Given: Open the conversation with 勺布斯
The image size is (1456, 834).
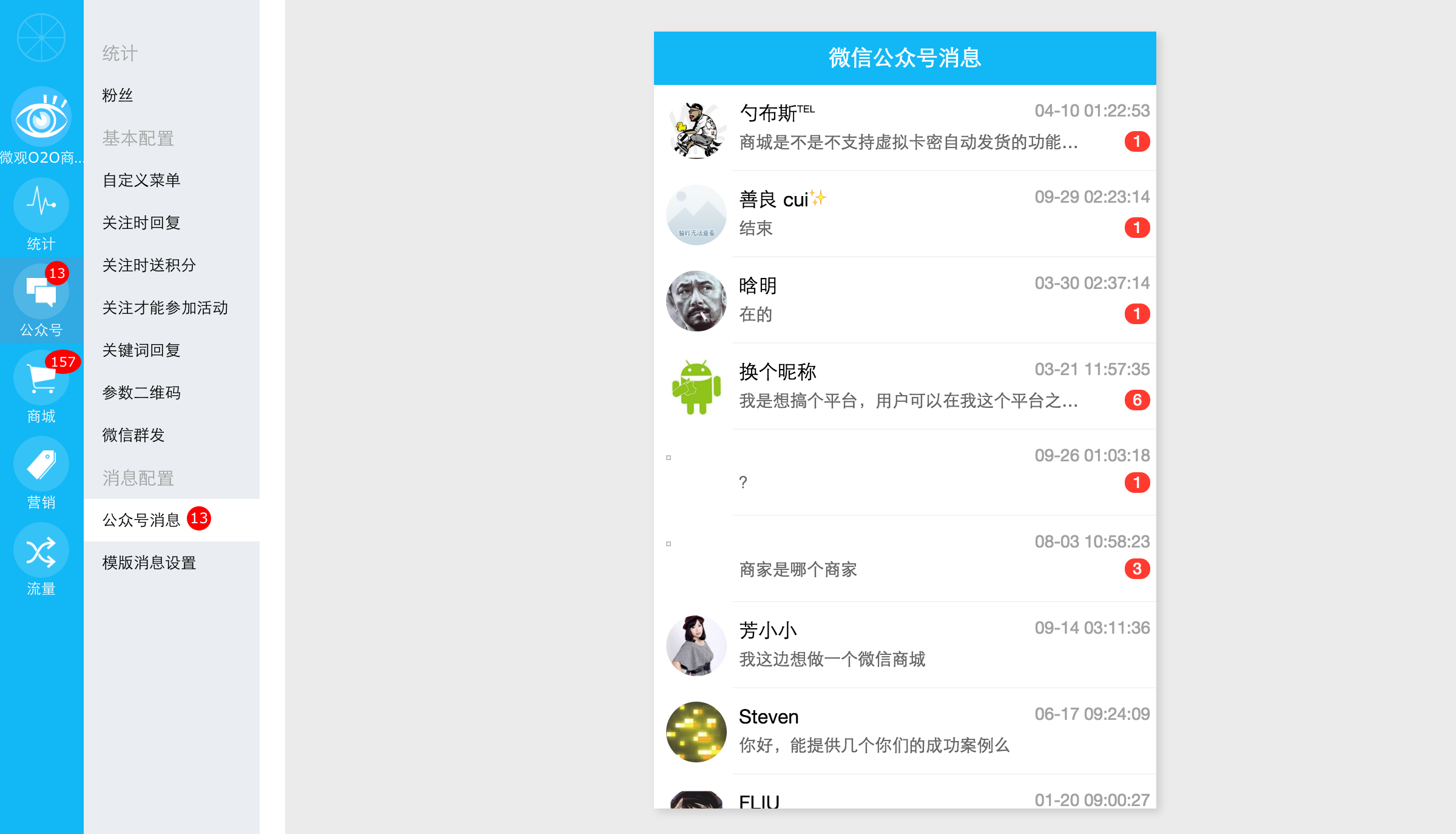Looking at the screenshot, I should coord(904,128).
